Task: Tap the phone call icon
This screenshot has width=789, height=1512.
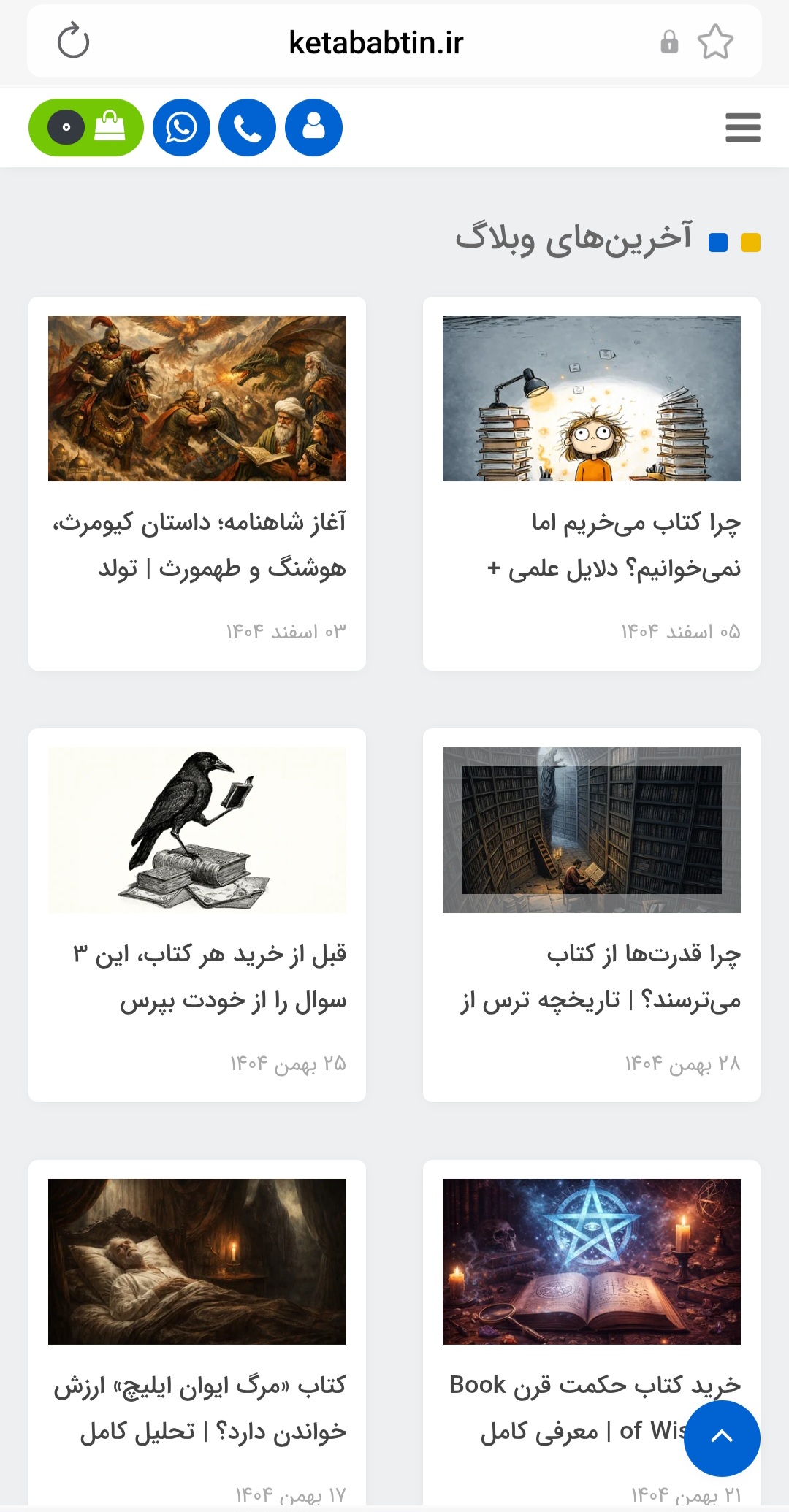Action: point(247,128)
